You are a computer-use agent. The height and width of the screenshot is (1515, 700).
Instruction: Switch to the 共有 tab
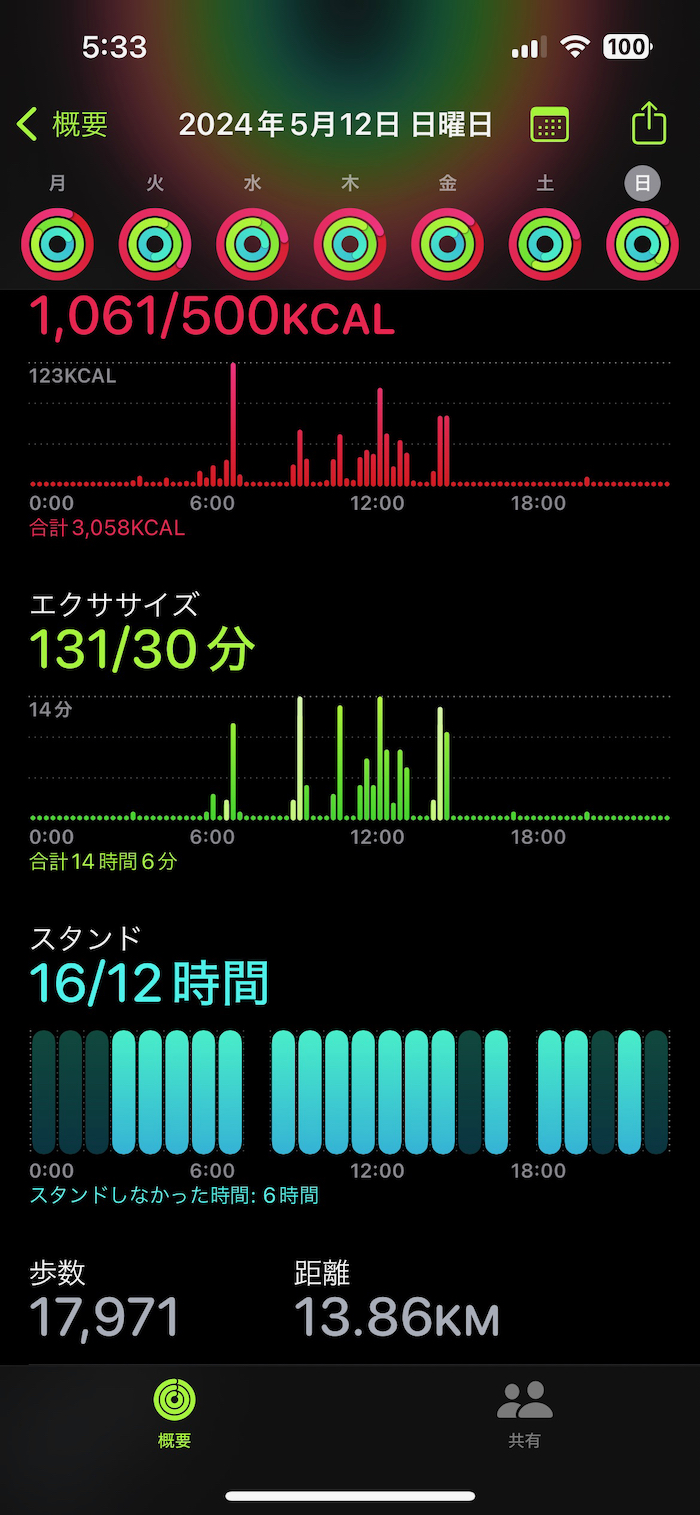pos(524,1413)
